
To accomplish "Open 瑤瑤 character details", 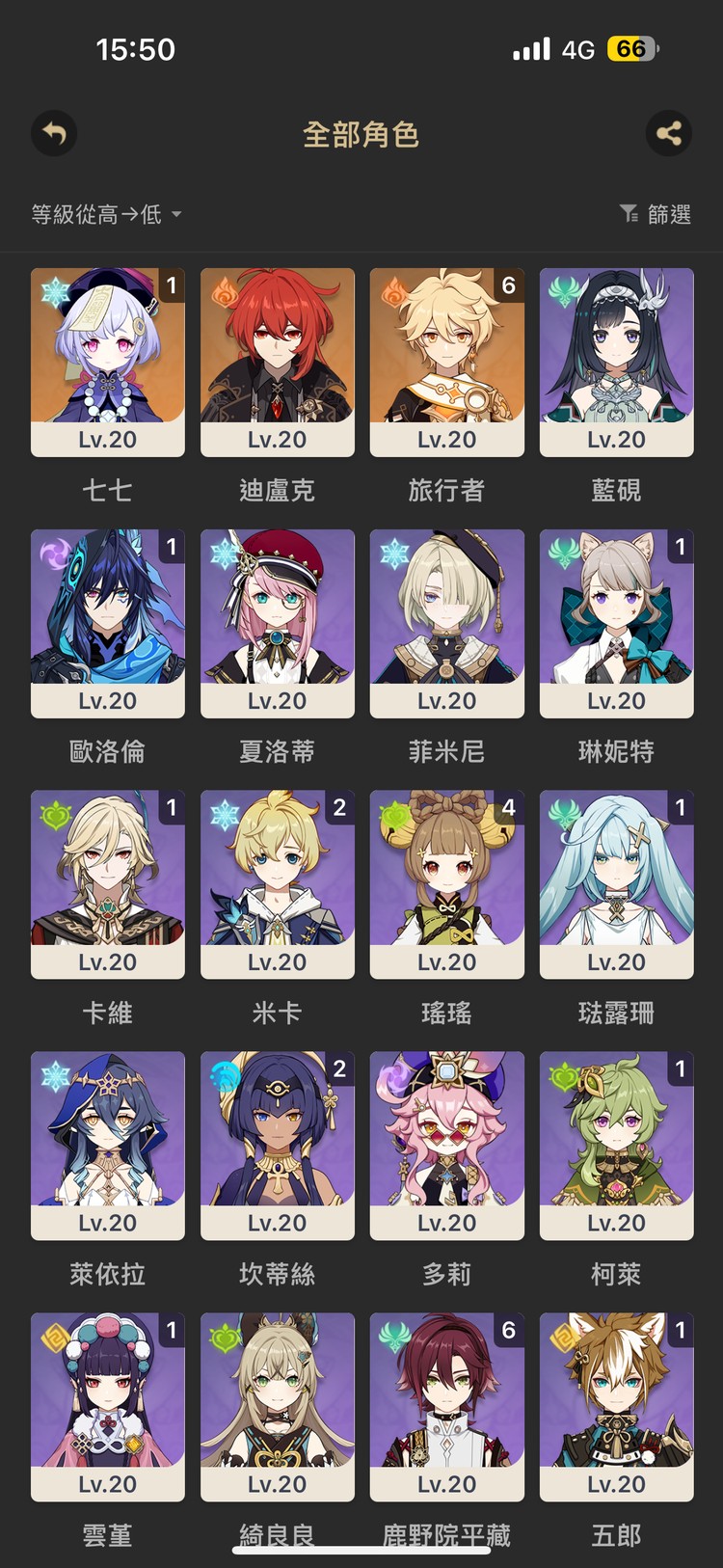I will click(x=447, y=884).
